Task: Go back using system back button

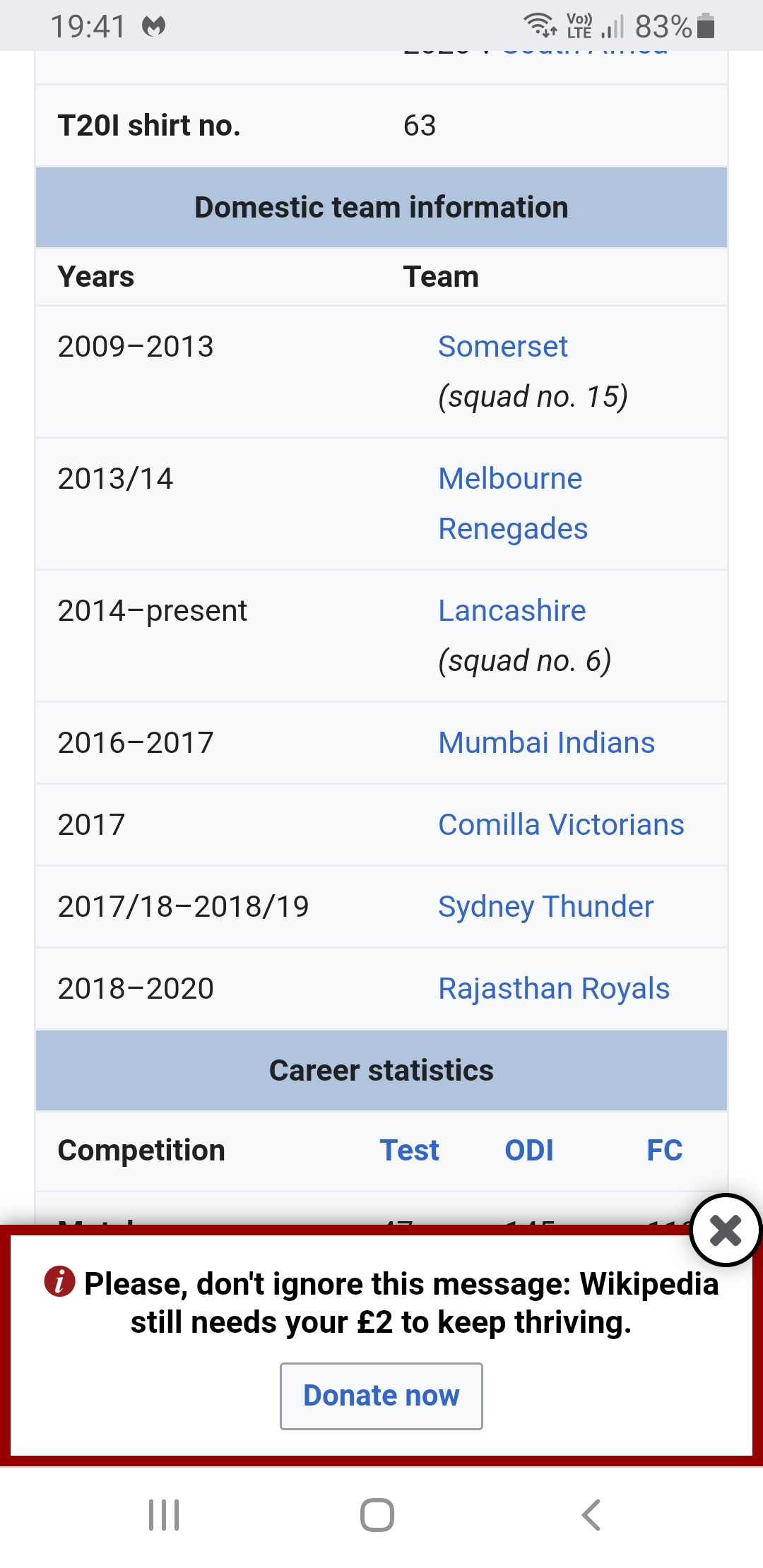Action: [x=591, y=1515]
